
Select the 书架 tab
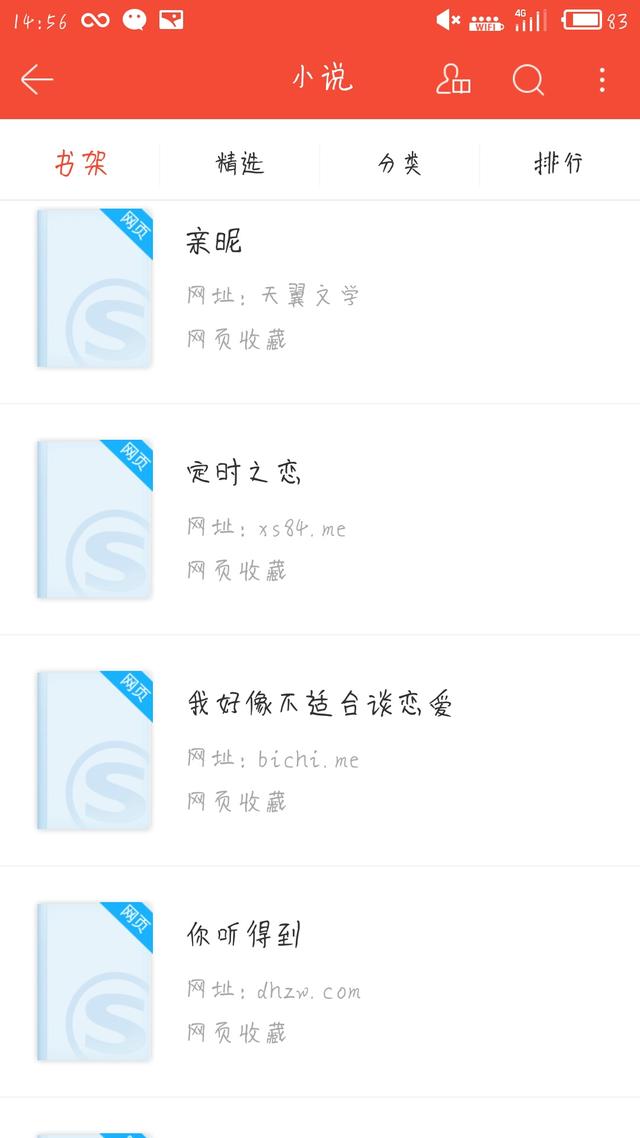click(81, 163)
